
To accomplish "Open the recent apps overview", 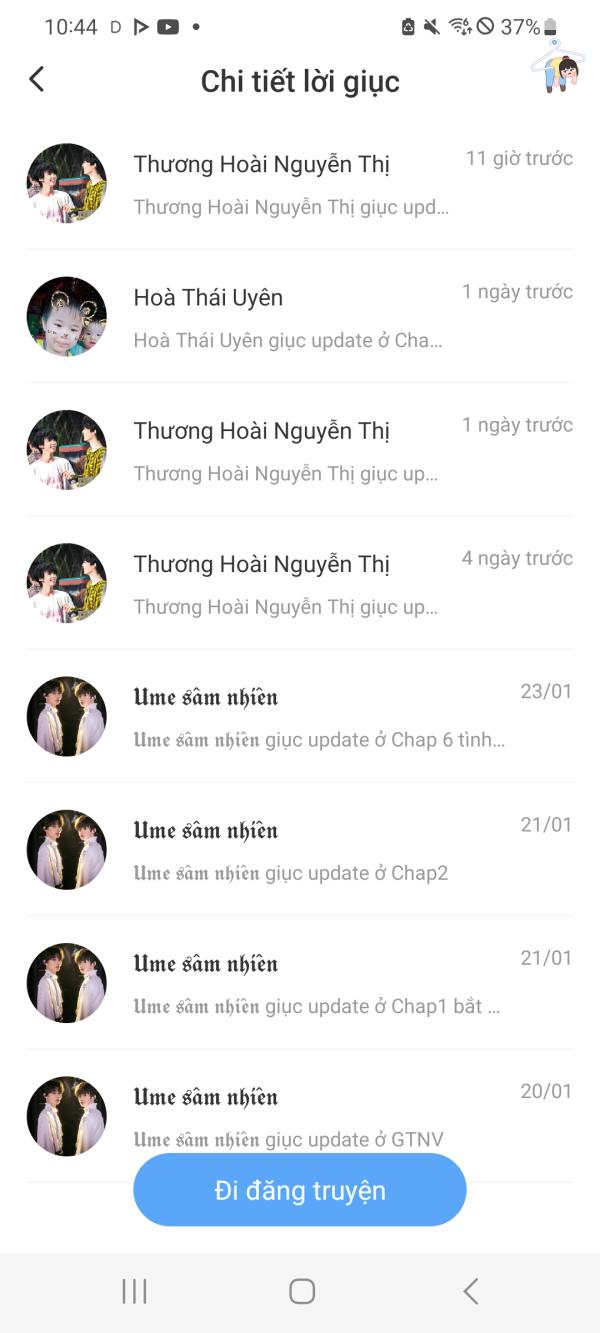I will [x=134, y=1291].
